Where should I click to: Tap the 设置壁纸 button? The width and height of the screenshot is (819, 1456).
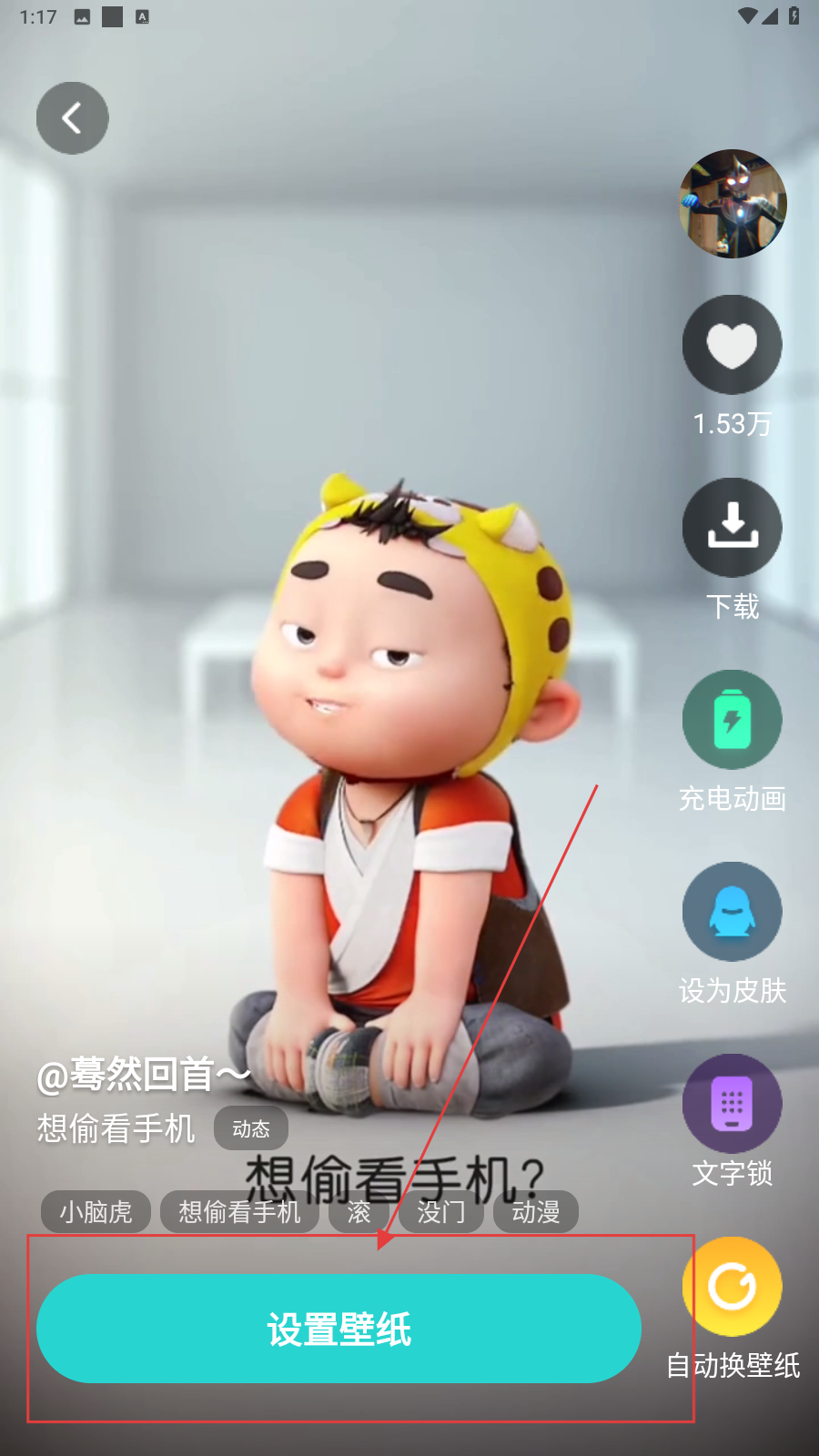339,1329
